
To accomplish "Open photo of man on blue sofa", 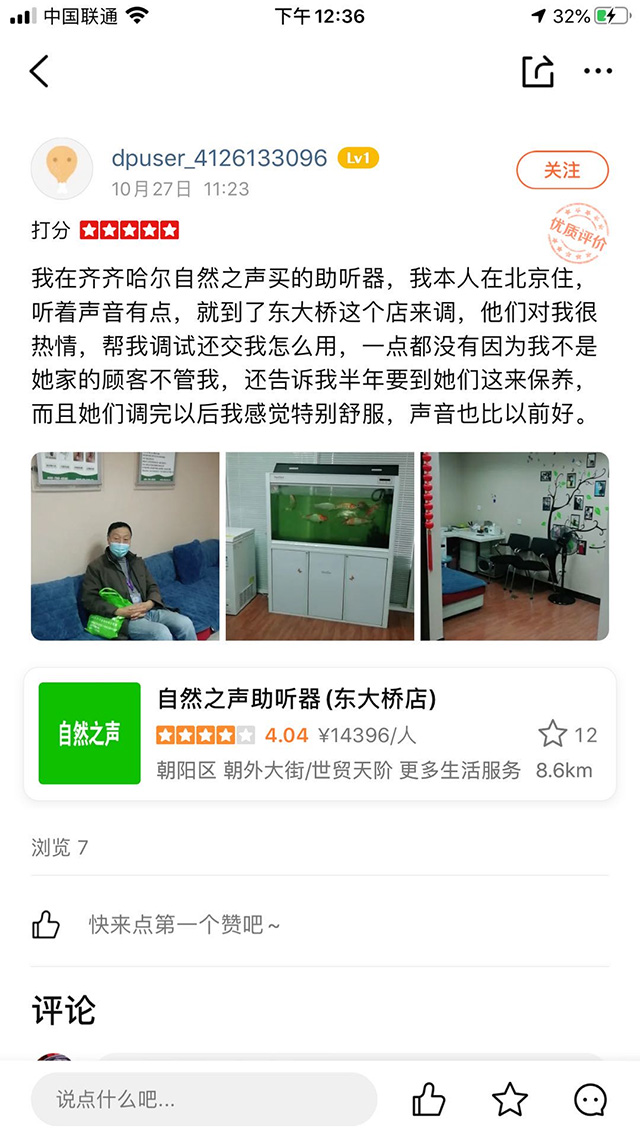I will 125,546.
